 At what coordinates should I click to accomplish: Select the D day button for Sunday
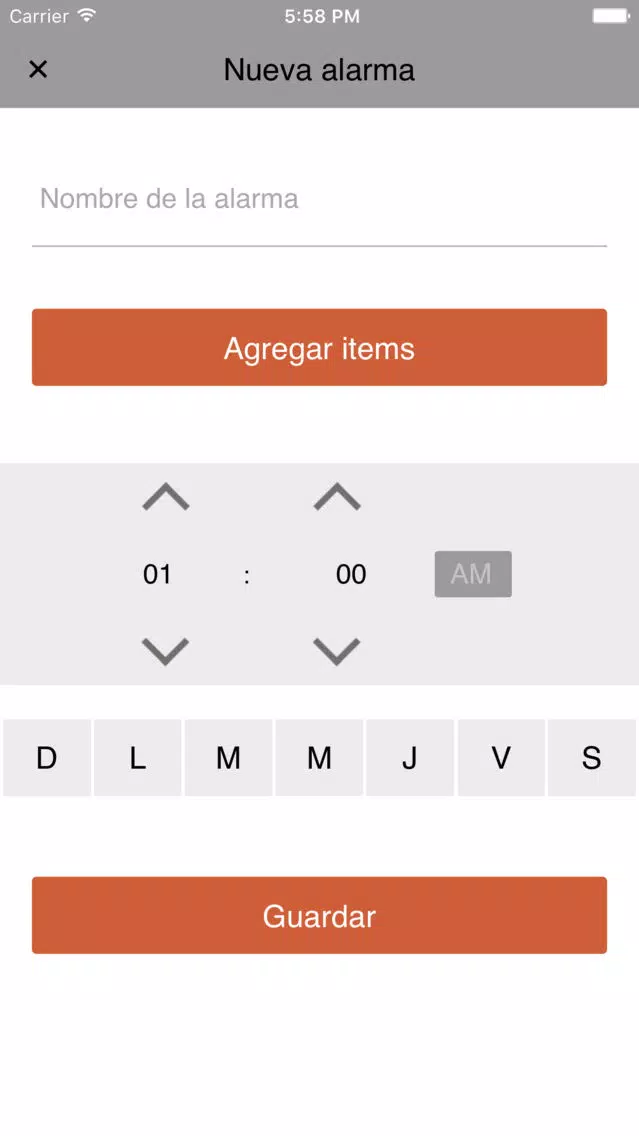point(47,758)
